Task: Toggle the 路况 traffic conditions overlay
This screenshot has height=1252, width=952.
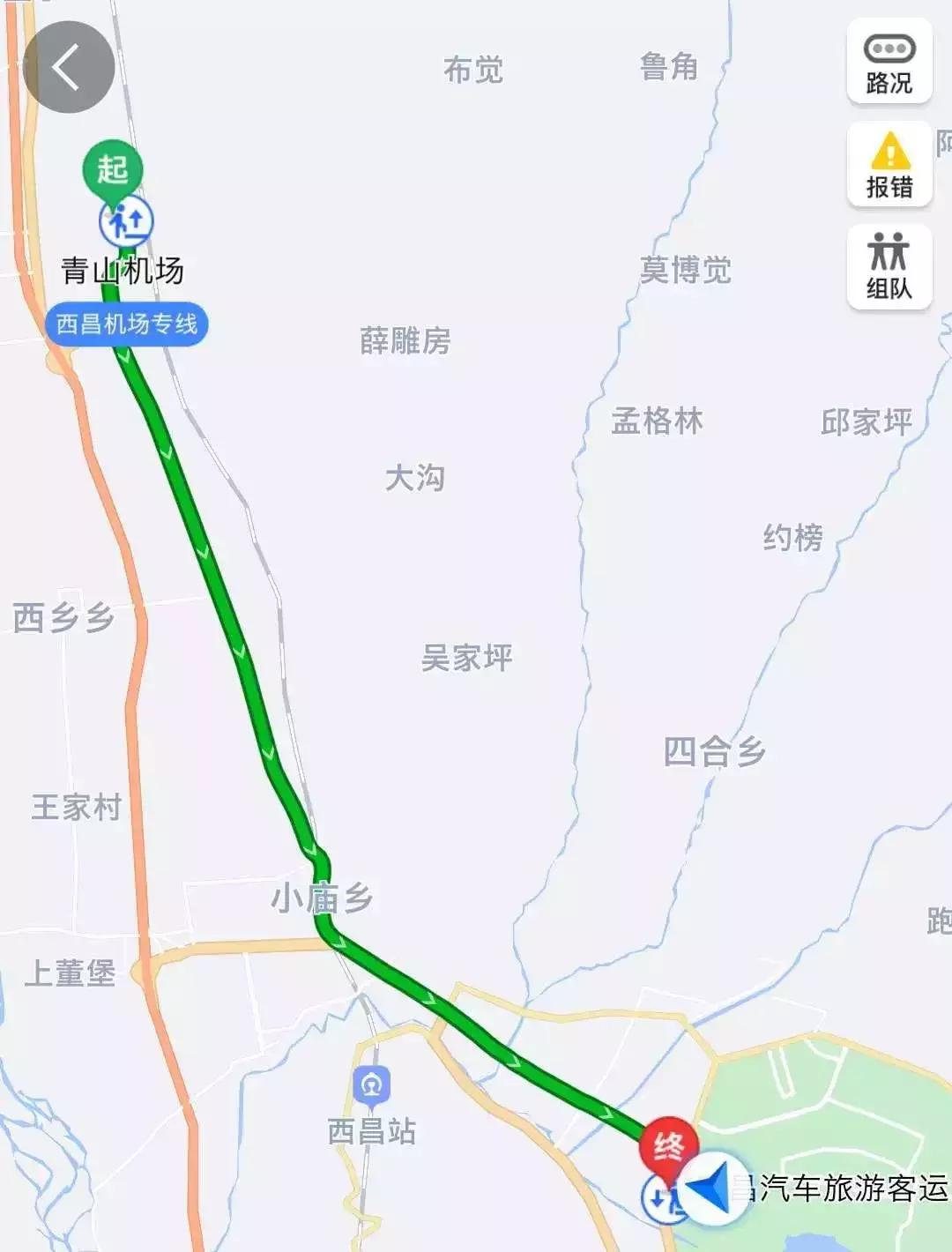Action: [x=889, y=62]
